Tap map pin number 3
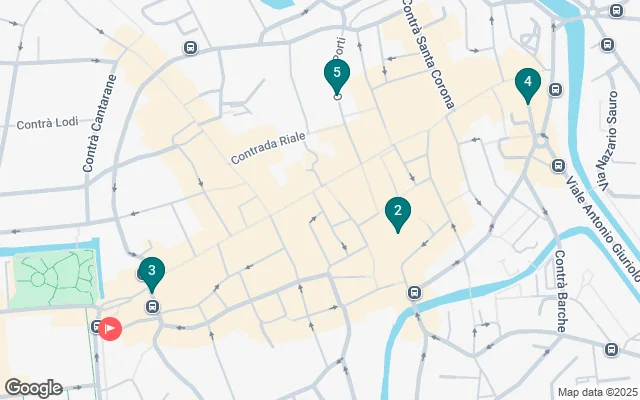This screenshot has width=640, height=400. 151,271
